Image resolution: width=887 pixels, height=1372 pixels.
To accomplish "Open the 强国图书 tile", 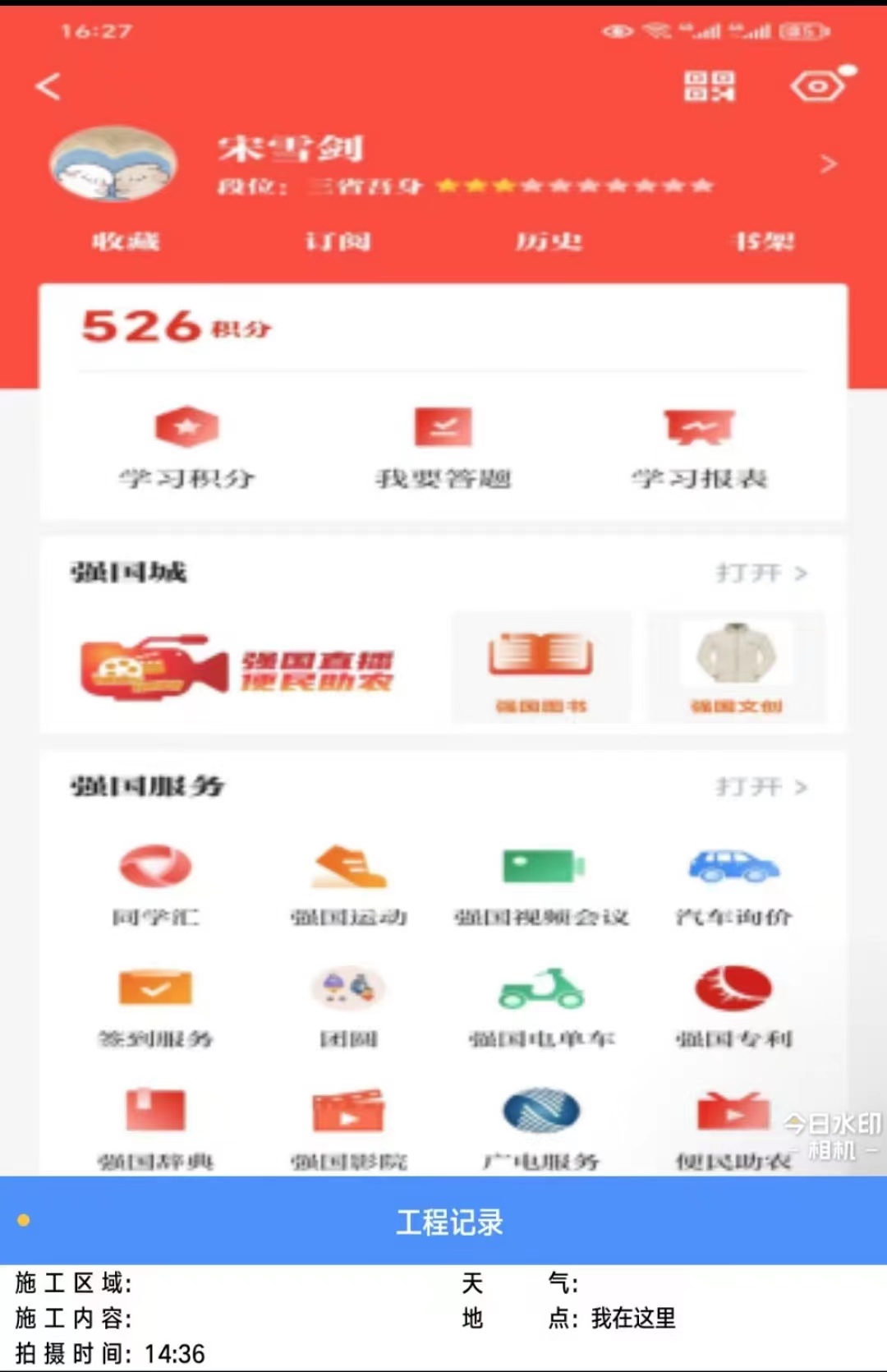I will point(541,669).
